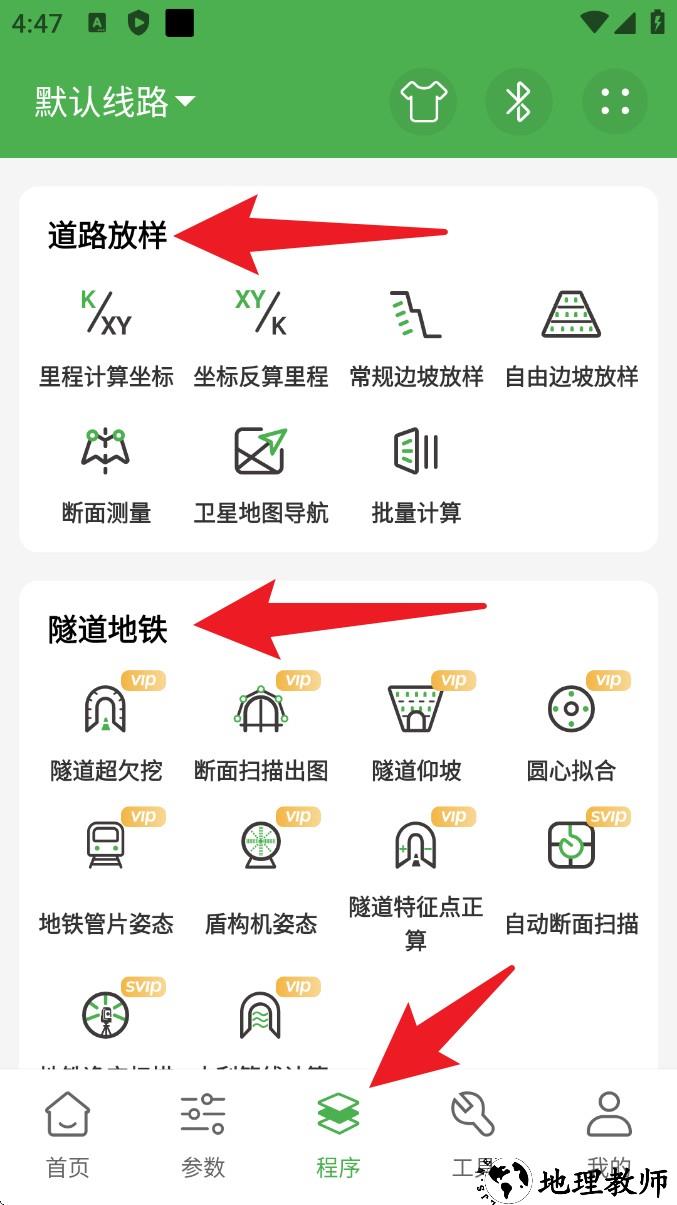Open 批量计算

[x=416, y=474]
